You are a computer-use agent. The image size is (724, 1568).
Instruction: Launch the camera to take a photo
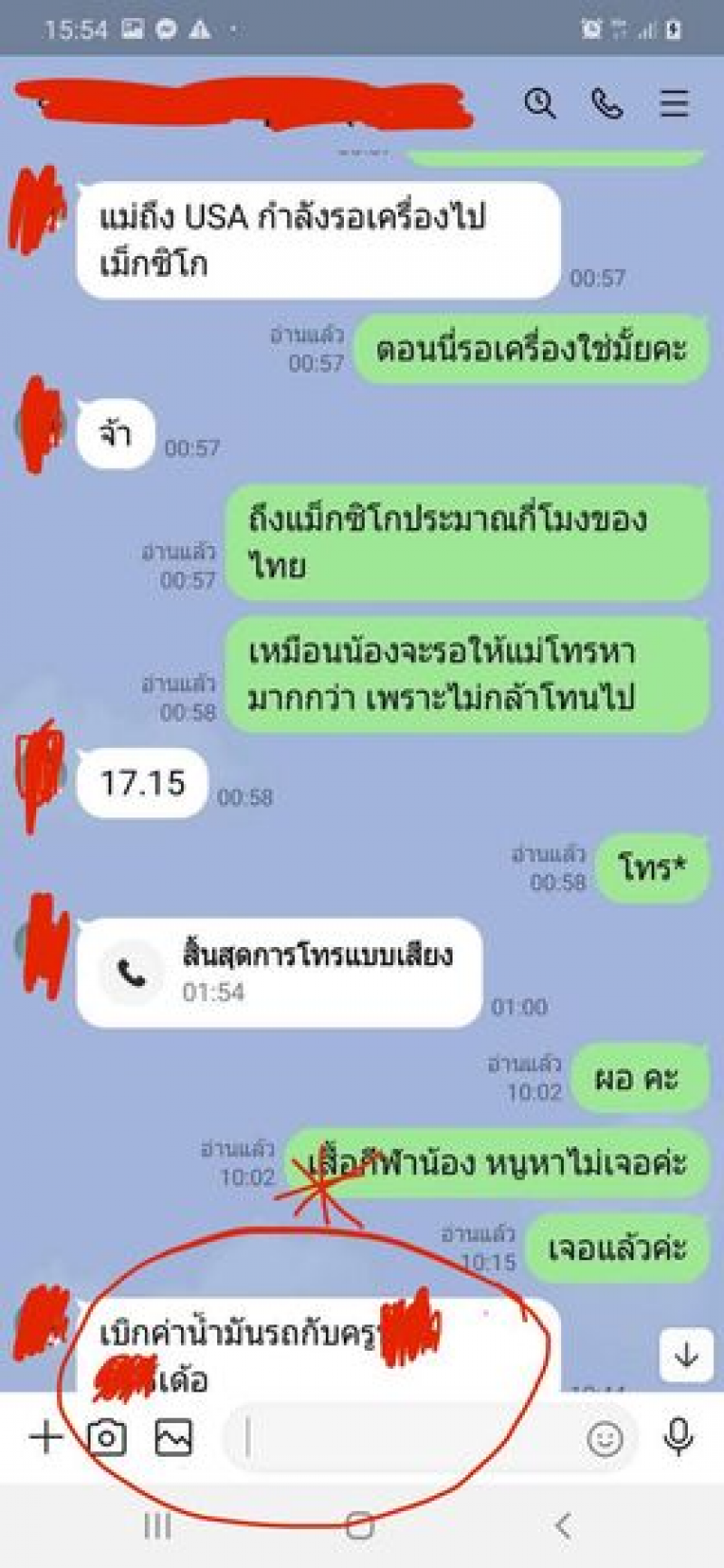tap(107, 1437)
